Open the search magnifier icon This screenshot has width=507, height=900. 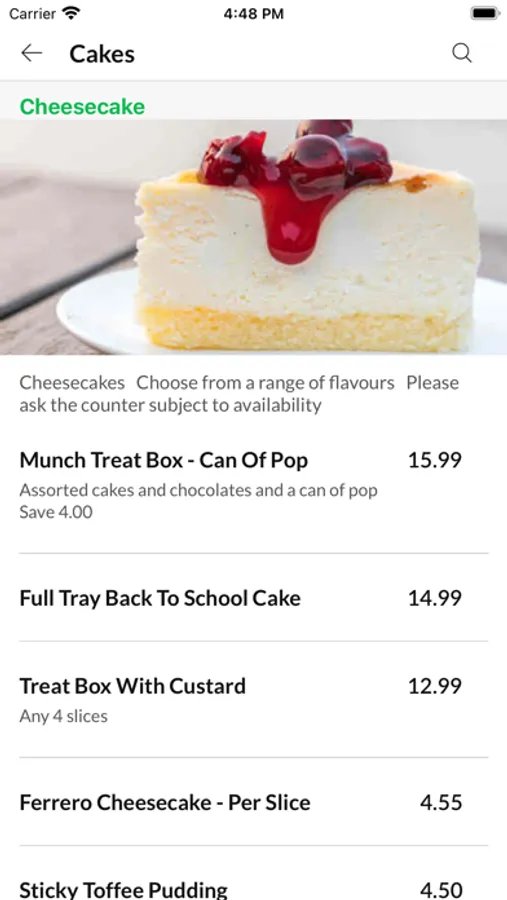(x=462, y=53)
